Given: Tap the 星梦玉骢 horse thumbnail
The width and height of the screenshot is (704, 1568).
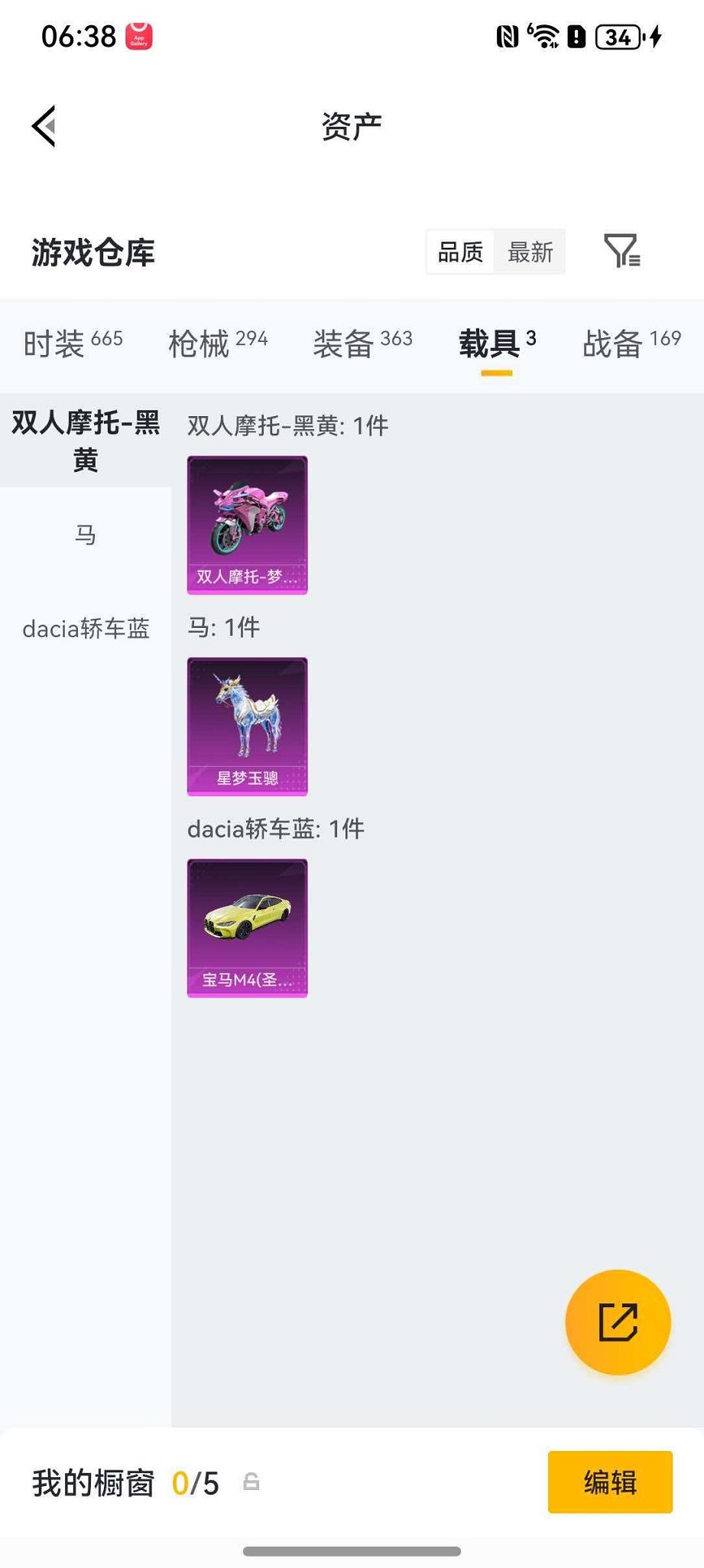Looking at the screenshot, I should click(x=246, y=724).
